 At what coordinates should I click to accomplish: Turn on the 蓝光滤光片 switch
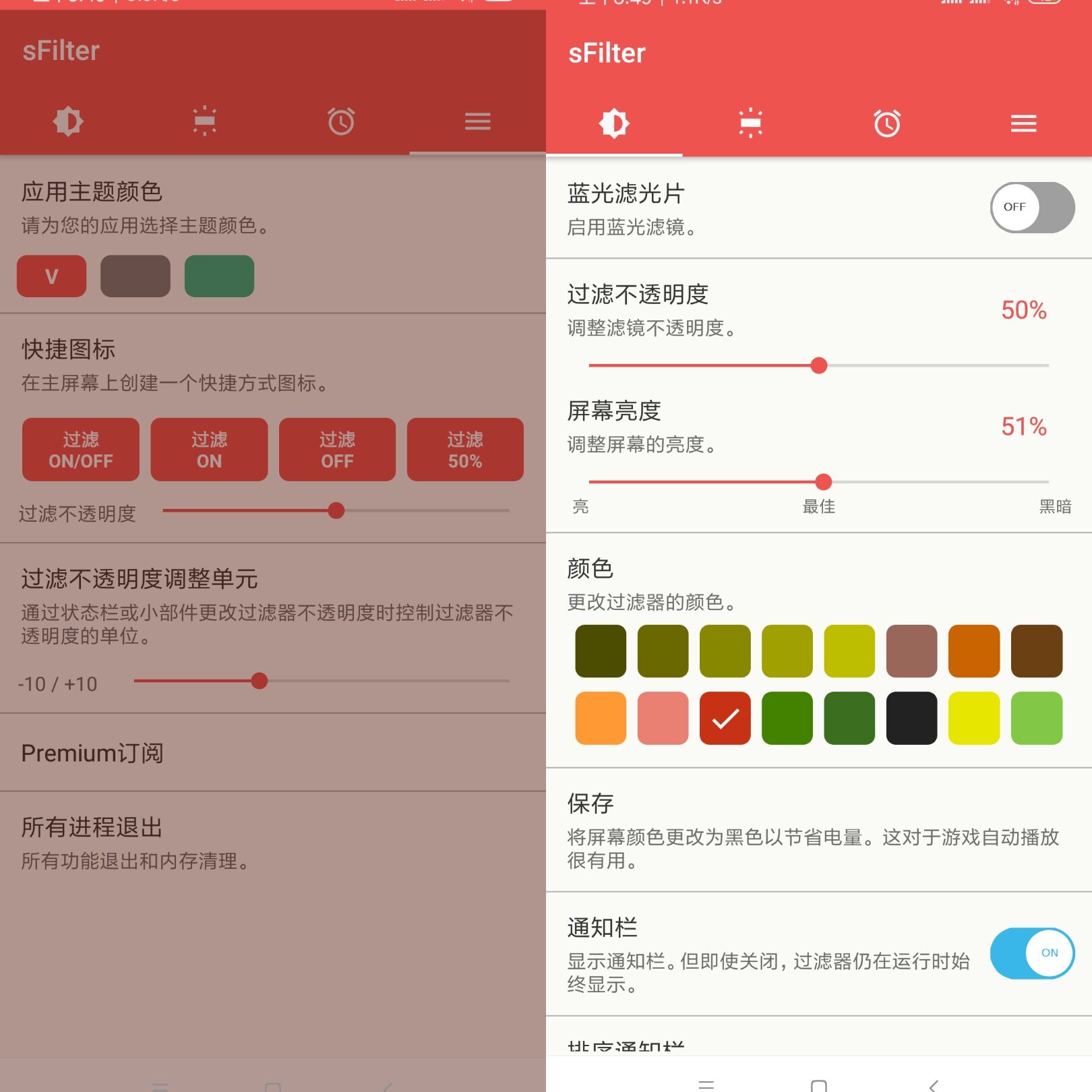point(1031,208)
